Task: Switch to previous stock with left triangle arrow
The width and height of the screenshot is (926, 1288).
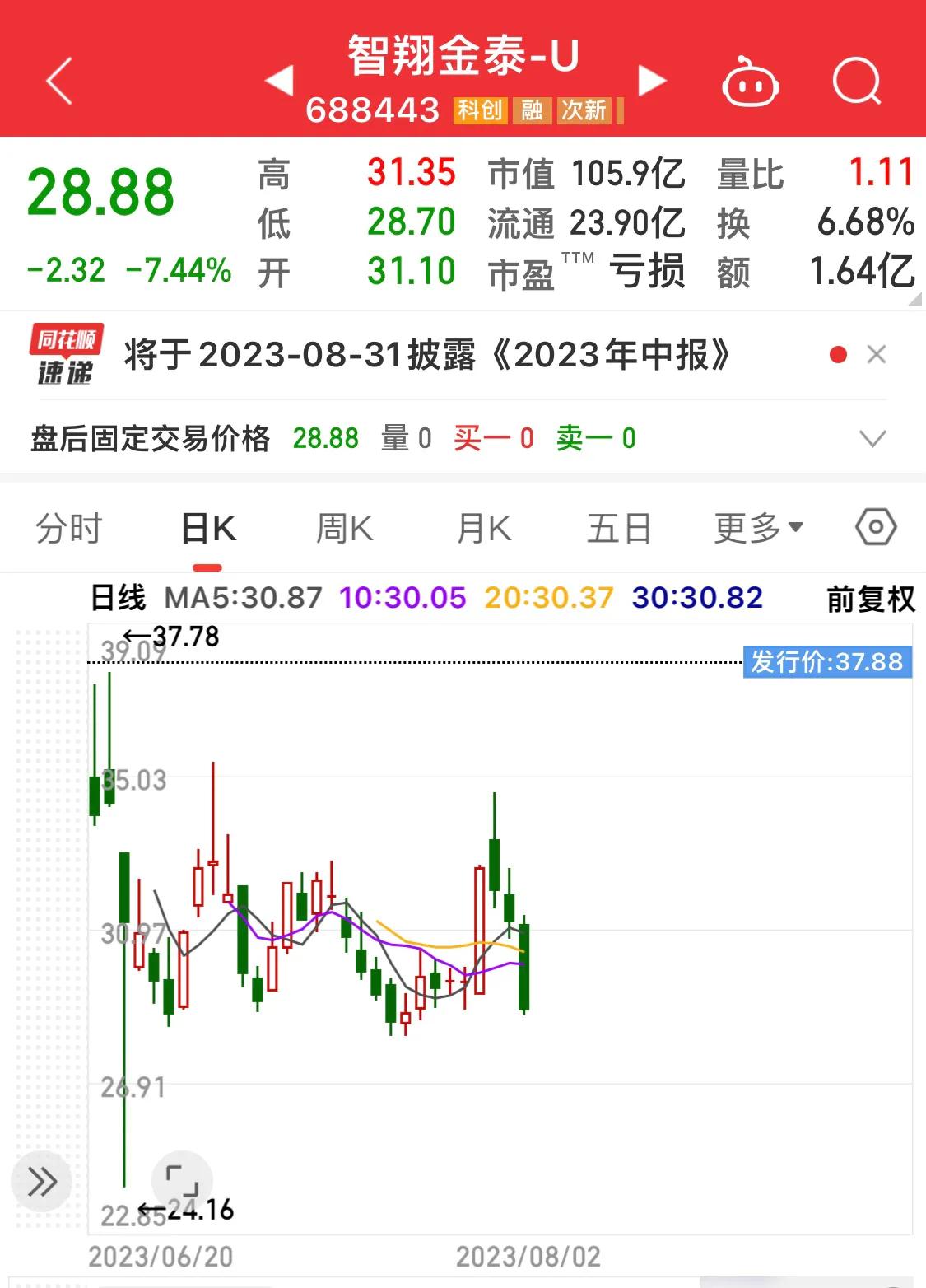Action: tap(279, 80)
